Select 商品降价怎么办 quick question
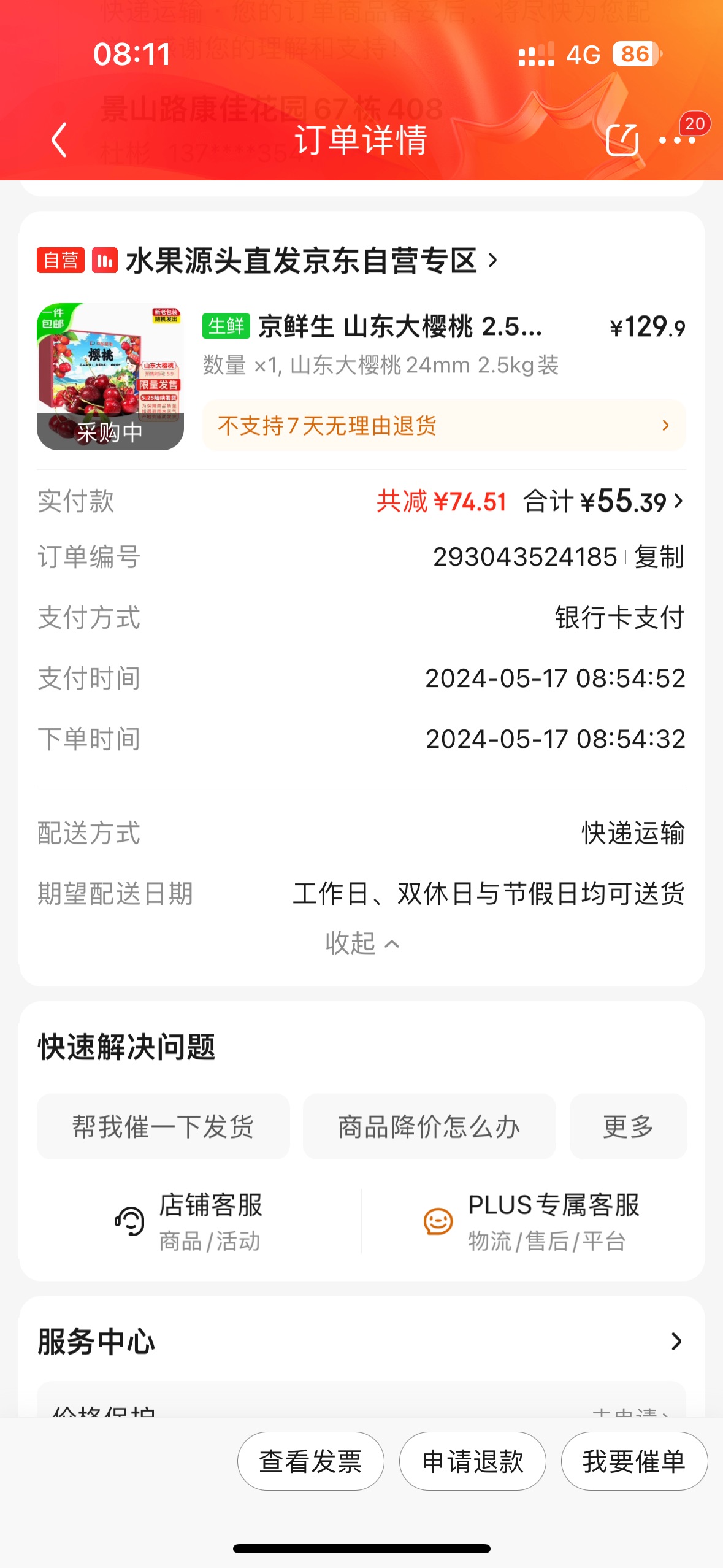The width and height of the screenshot is (723, 1568). (x=429, y=1126)
